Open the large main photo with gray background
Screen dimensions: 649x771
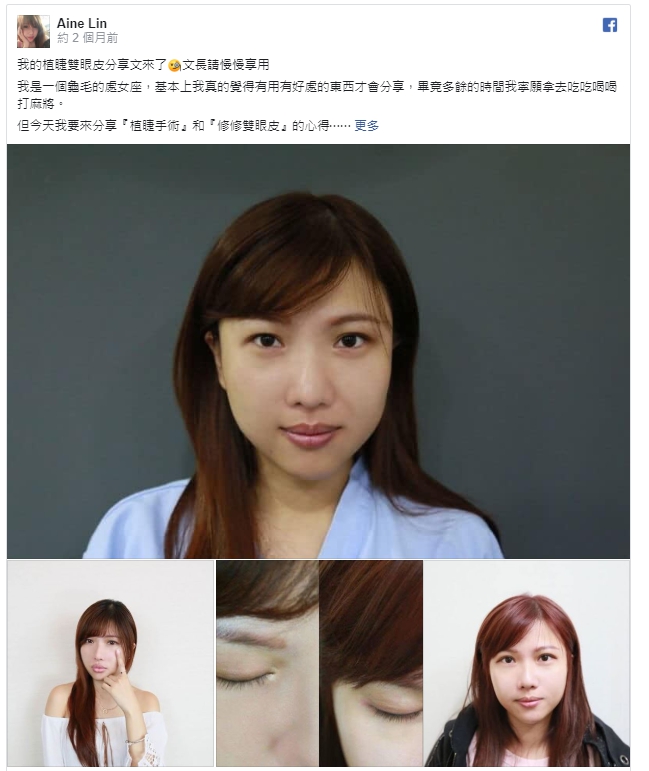click(x=318, y=351)
